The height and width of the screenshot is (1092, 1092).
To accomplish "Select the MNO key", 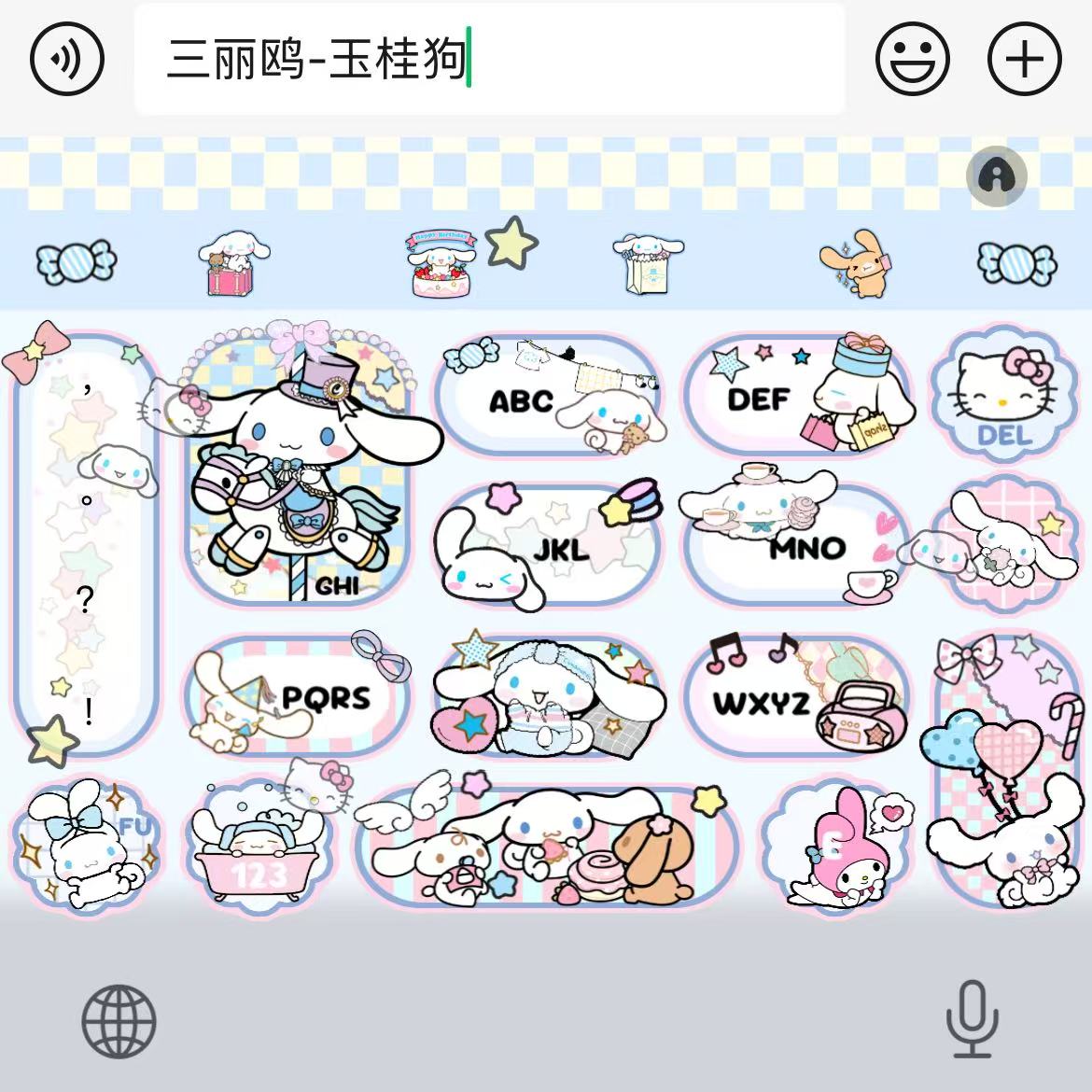I will [795, 547].
